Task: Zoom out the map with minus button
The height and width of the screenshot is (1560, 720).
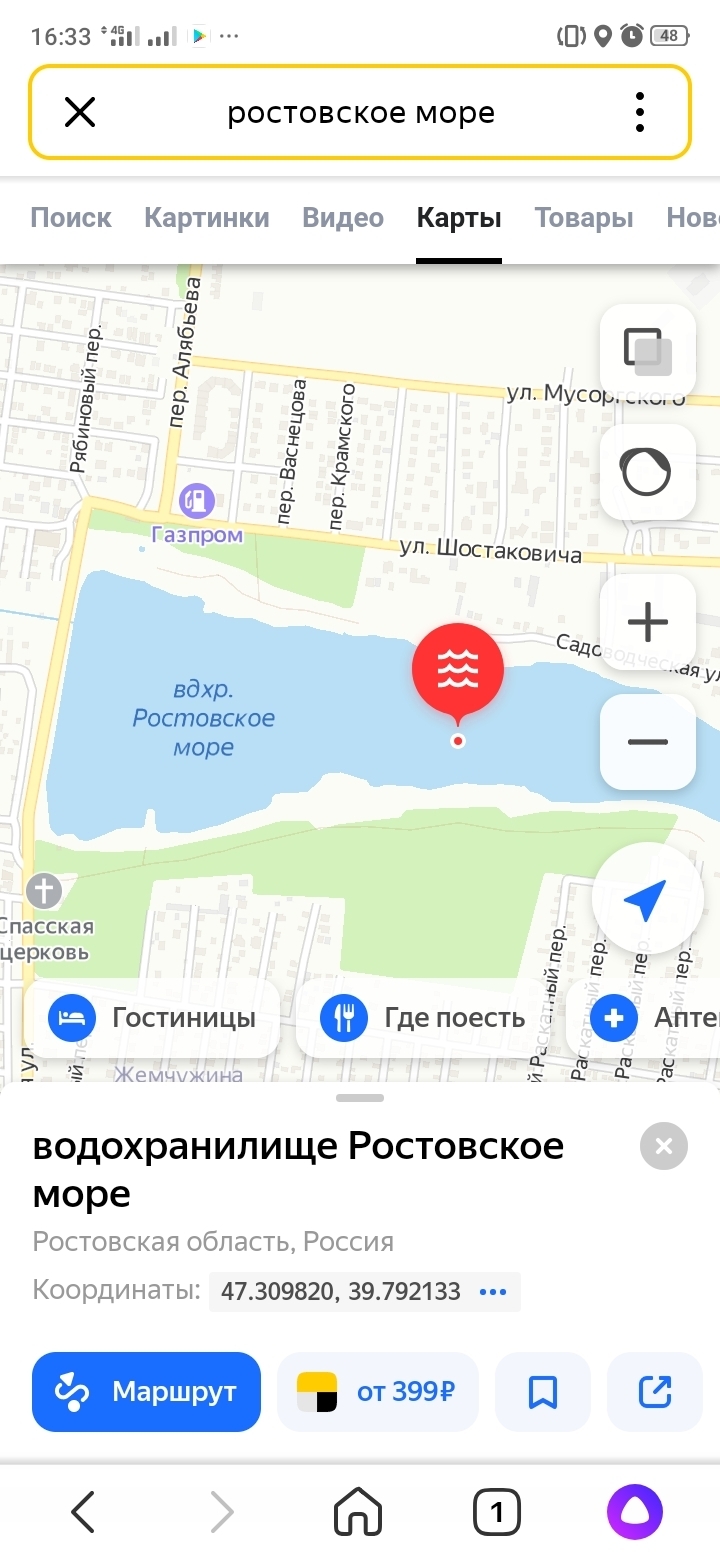Action: 648,742
